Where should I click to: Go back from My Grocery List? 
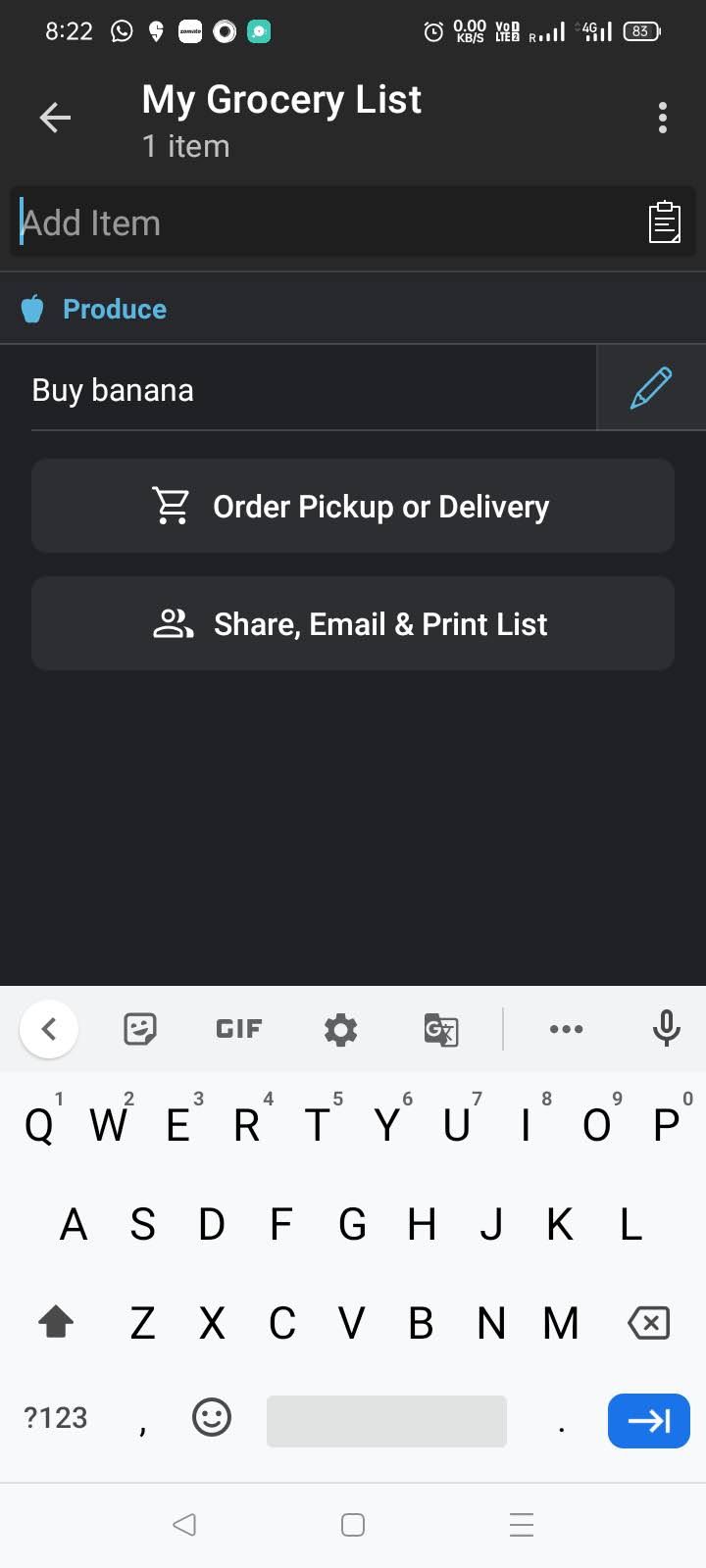55,119
